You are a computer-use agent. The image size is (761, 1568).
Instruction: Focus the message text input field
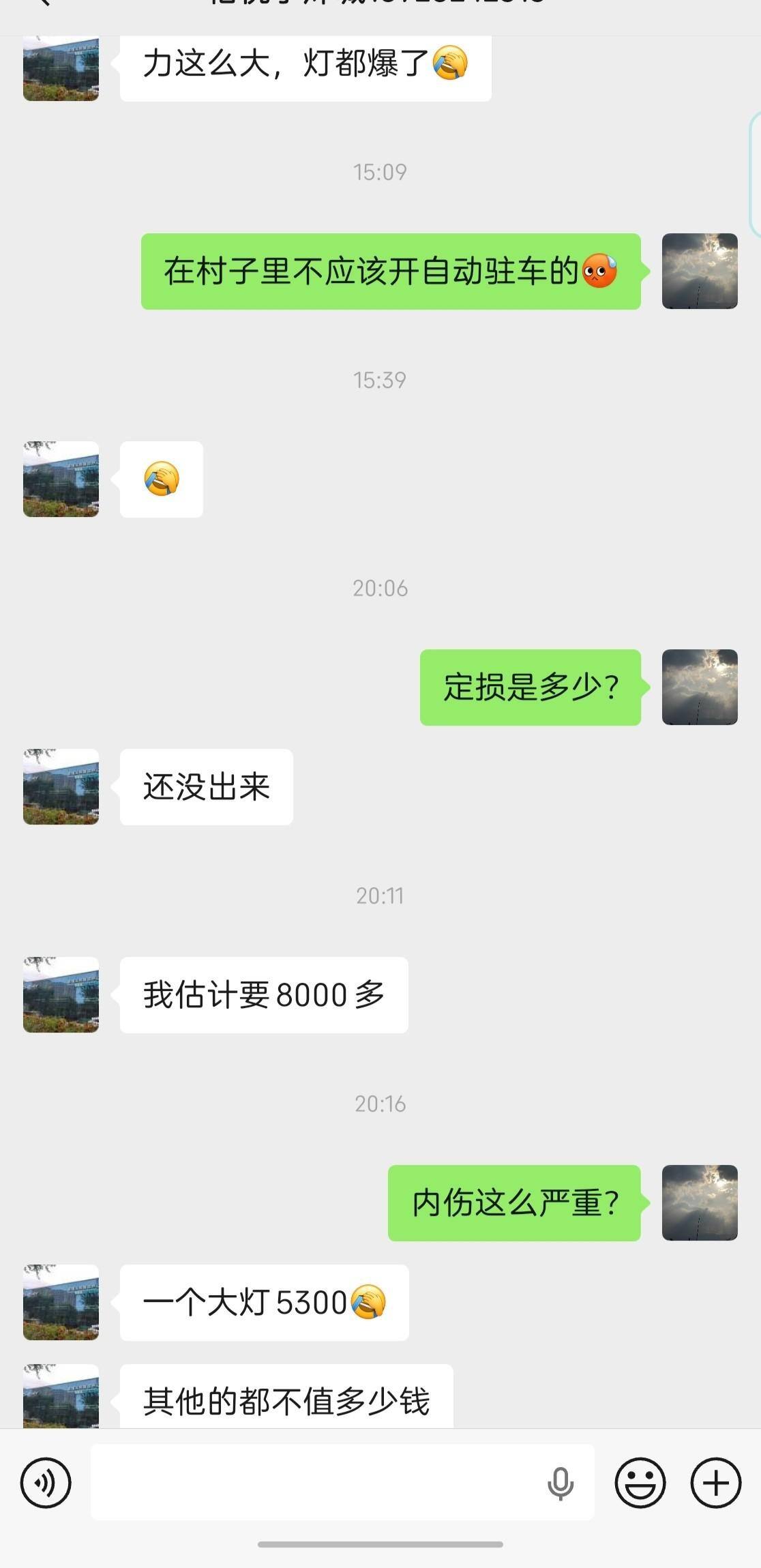(314, 1482)
